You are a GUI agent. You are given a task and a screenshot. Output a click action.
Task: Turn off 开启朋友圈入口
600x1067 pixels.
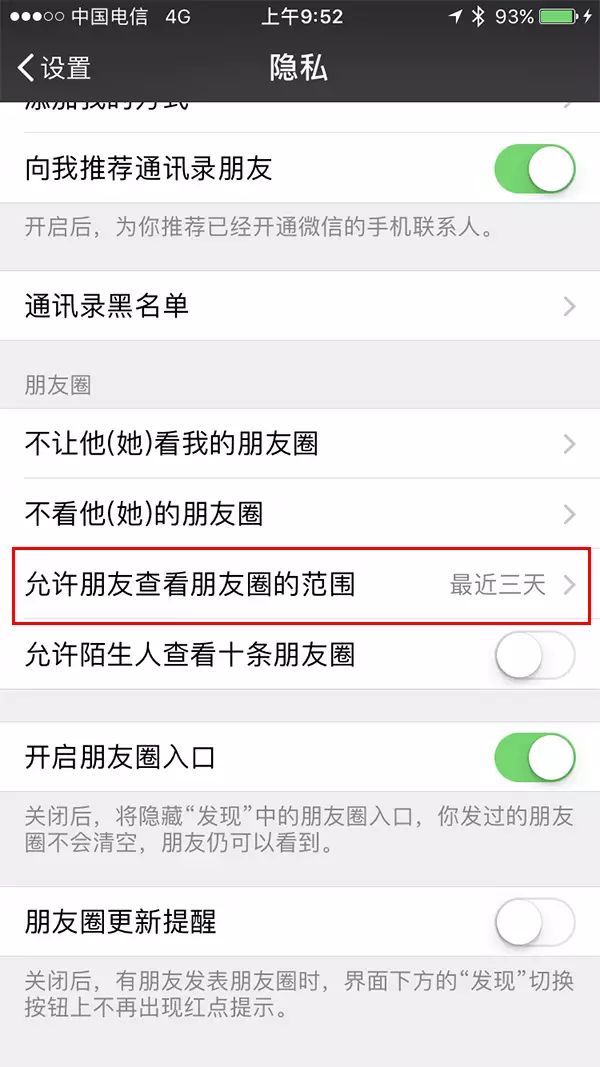point(535,757)
